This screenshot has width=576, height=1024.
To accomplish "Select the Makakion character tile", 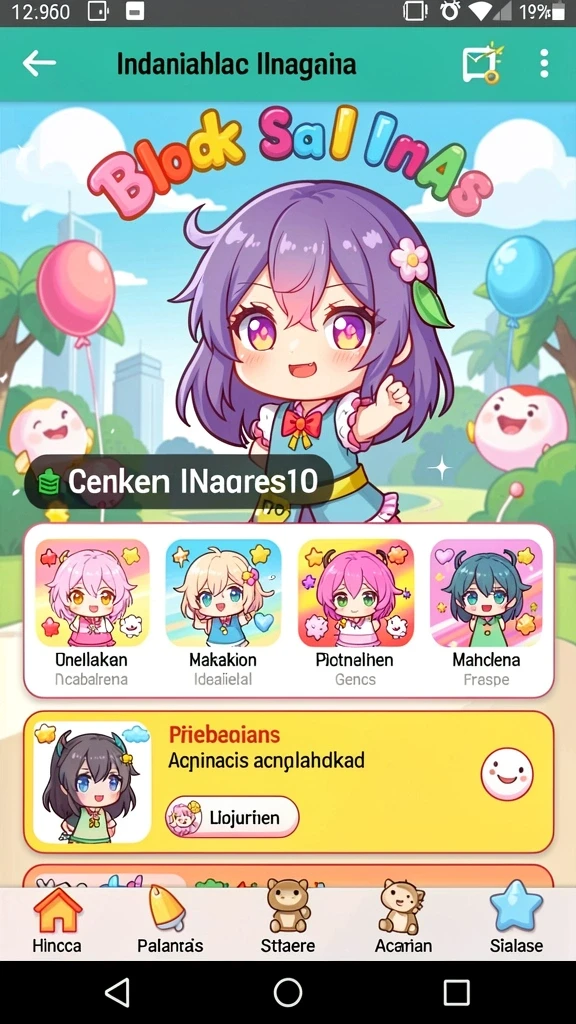I will pos(223,613).
